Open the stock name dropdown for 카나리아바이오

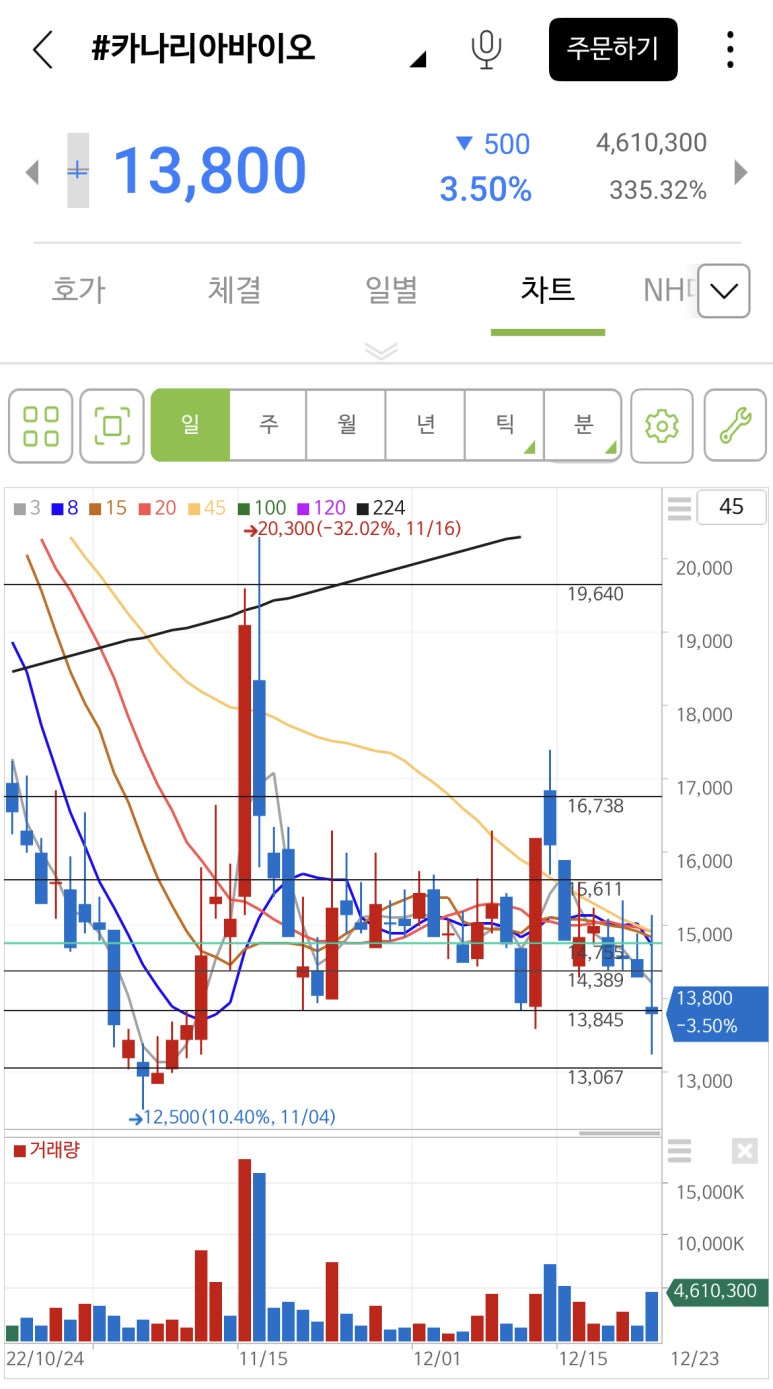(418, 60)
